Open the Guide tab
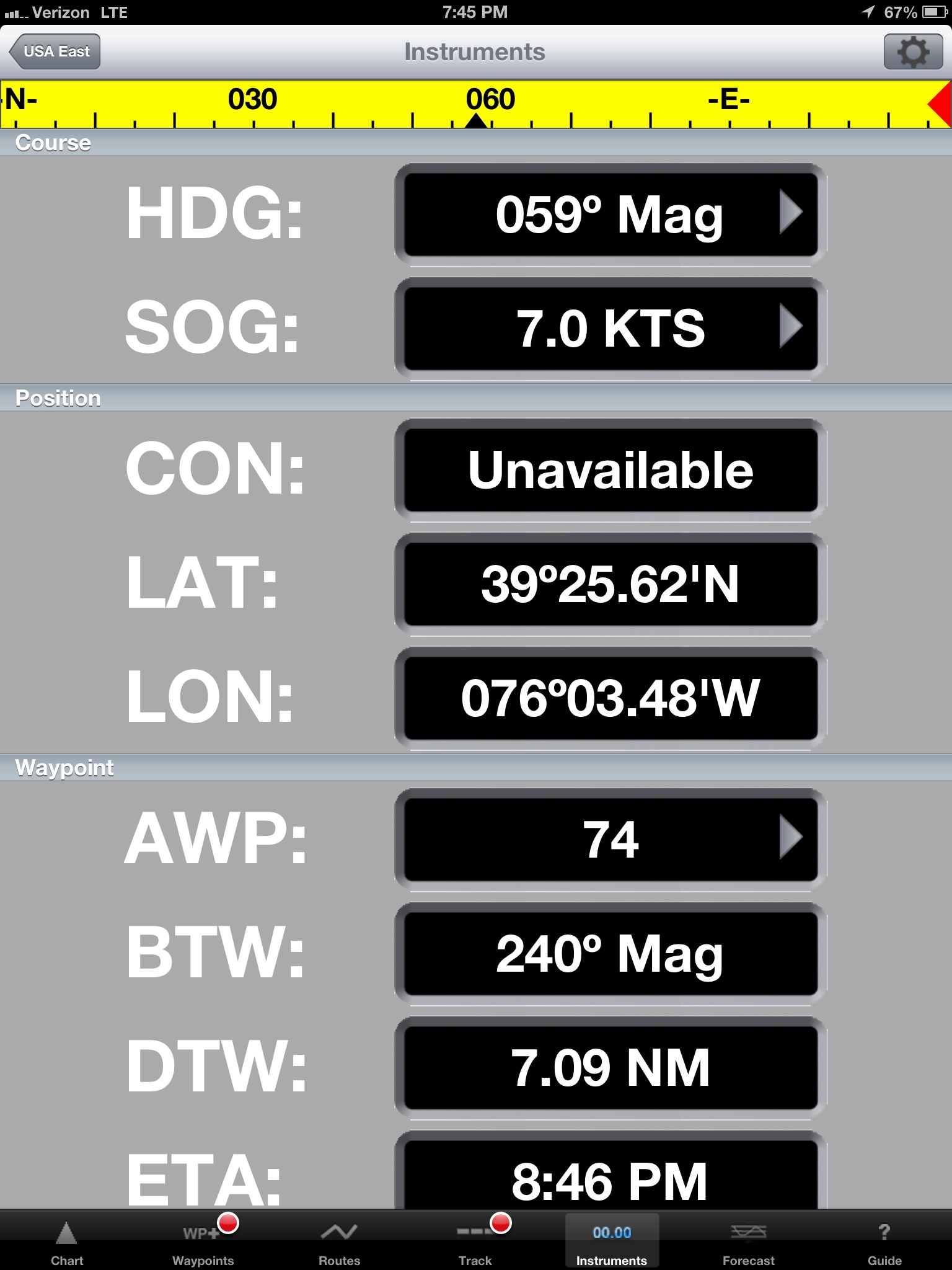Screen dimensions: 952x1270 coord(884,1243)
